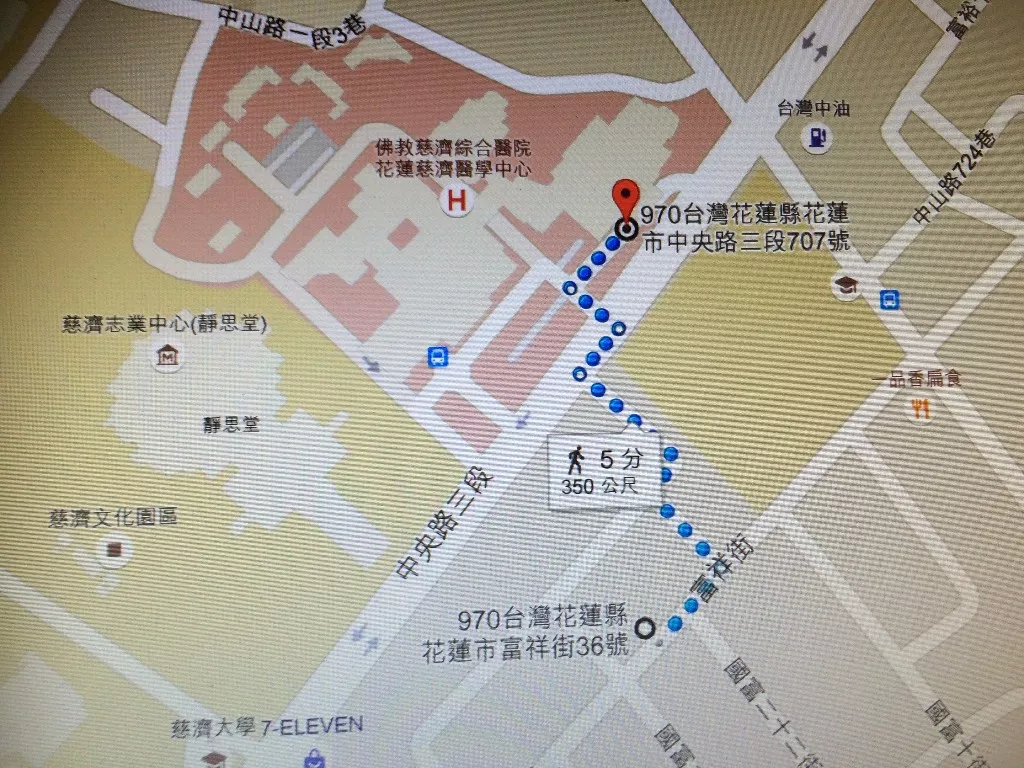Open the hospital marker for 佛教慈濟綜合醫院
The width and height of the screenshot is (1024, 768).
click(x=457, y=200)
